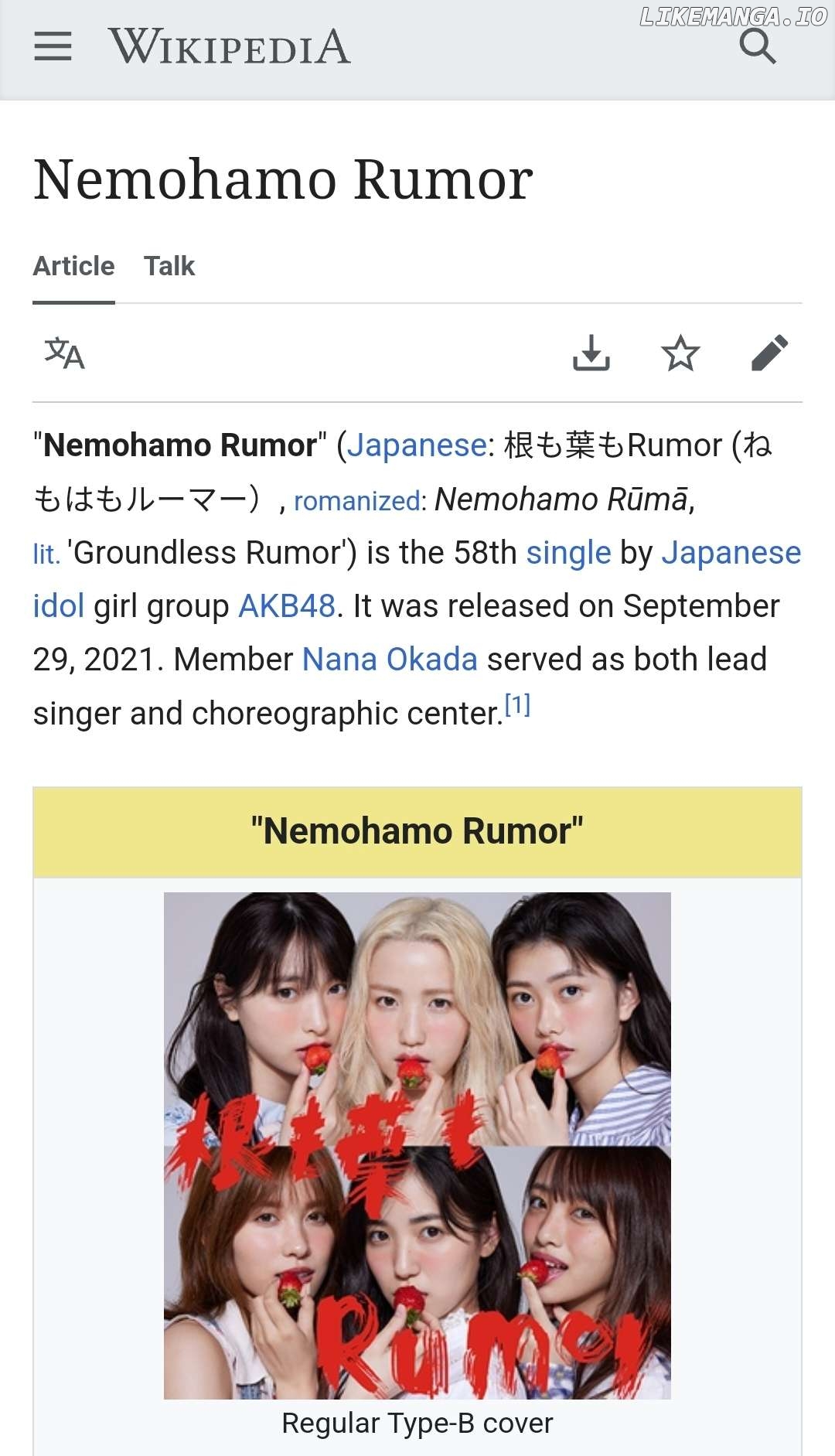Open the hamburger main menu
The height and width of the screenshot is (1456, 835).
click(53, 46)
